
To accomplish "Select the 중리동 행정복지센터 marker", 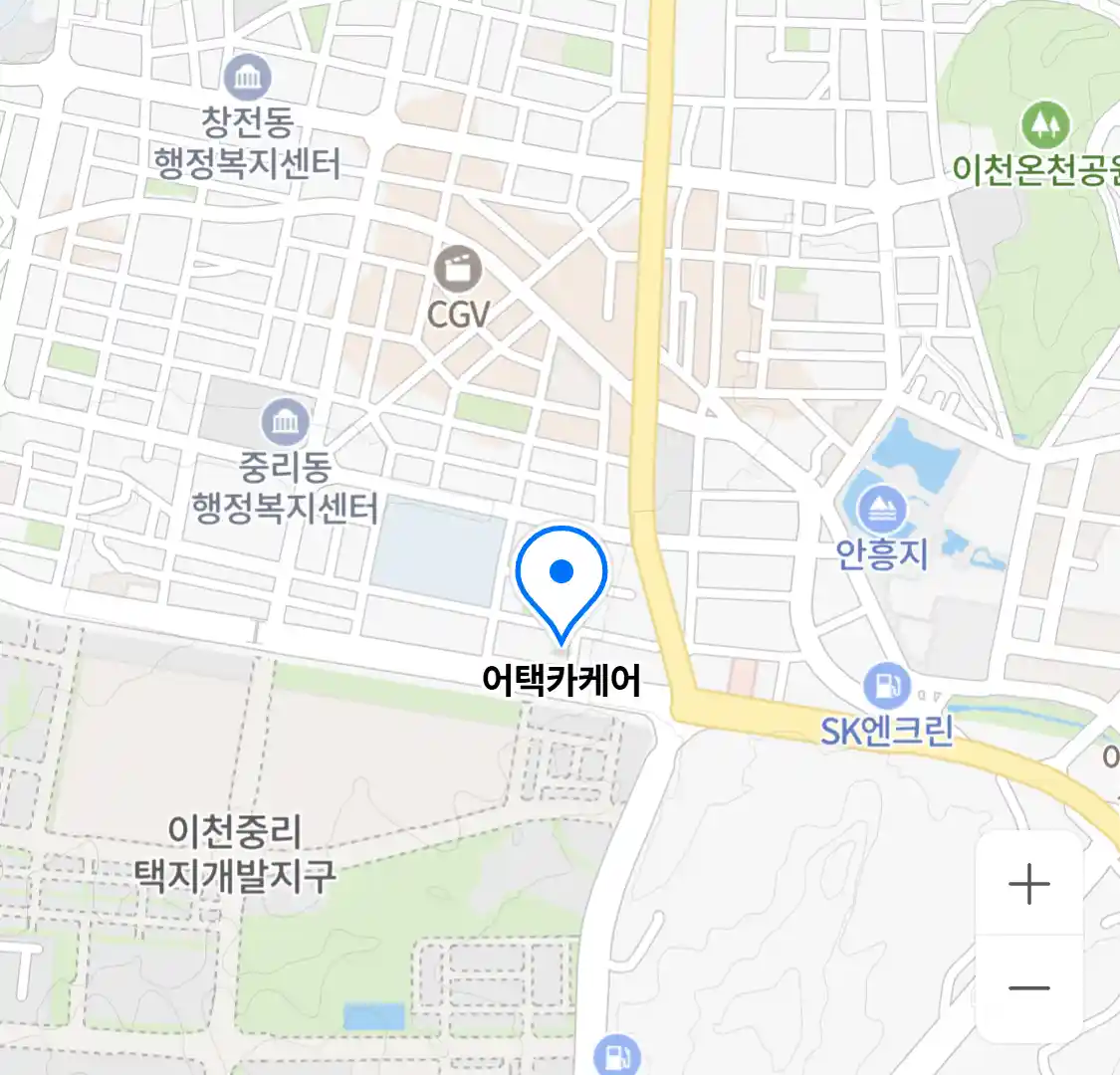I will [285, 423].
